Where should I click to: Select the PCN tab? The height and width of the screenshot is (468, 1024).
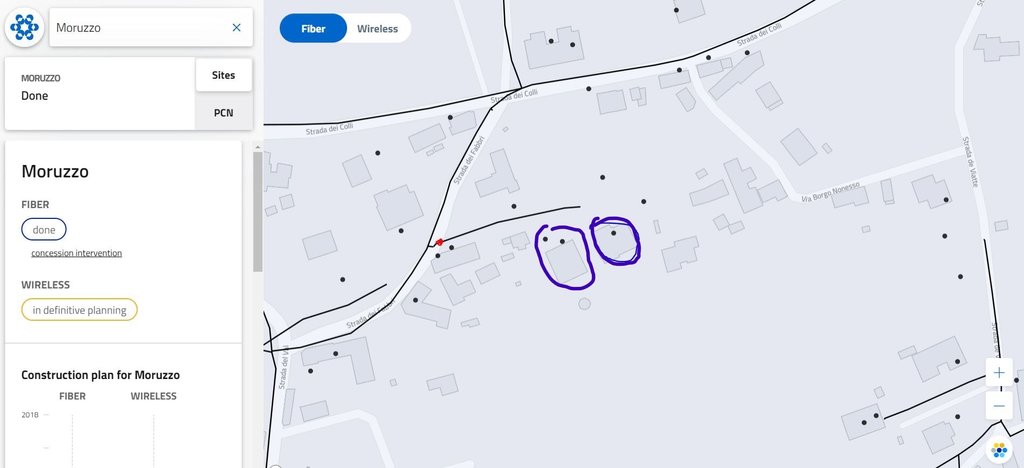(x=223, y=113)
